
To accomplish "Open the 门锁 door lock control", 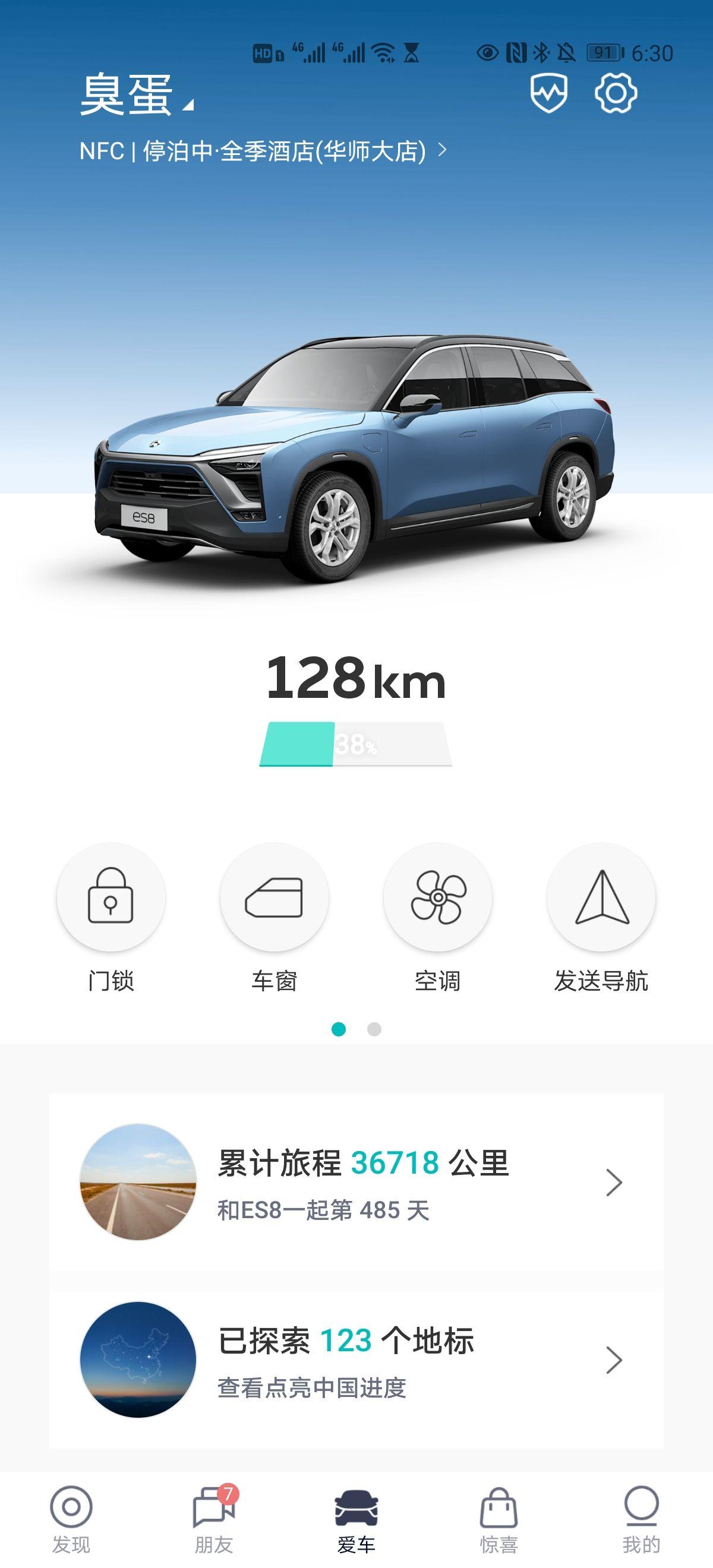I will click(111, 897).
